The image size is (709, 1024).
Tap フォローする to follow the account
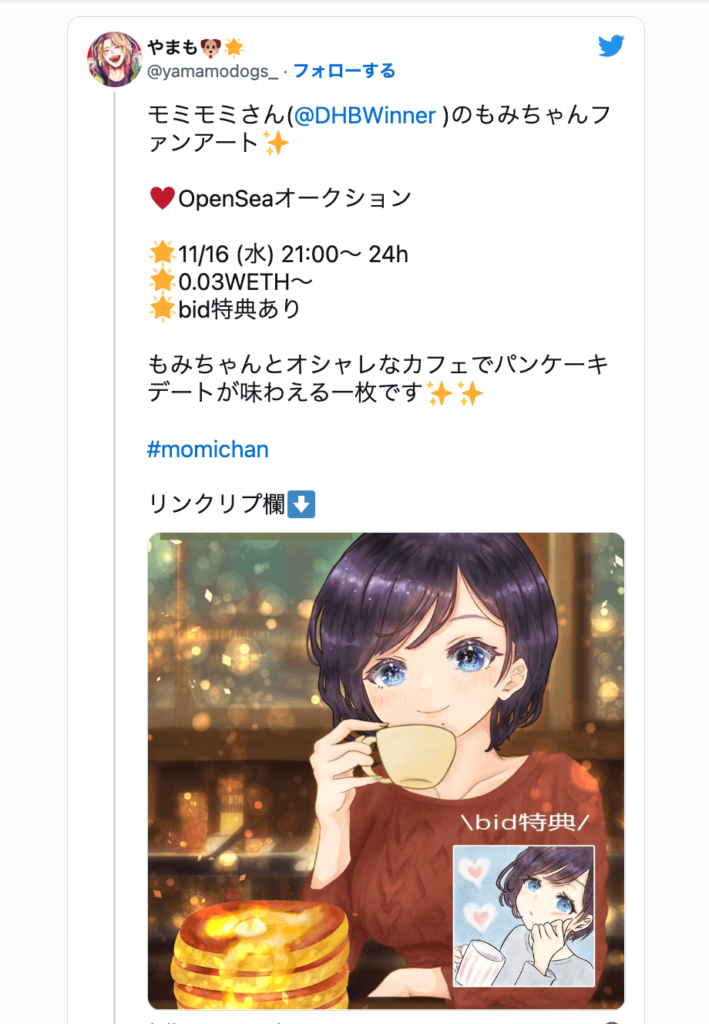click(344, 71)
